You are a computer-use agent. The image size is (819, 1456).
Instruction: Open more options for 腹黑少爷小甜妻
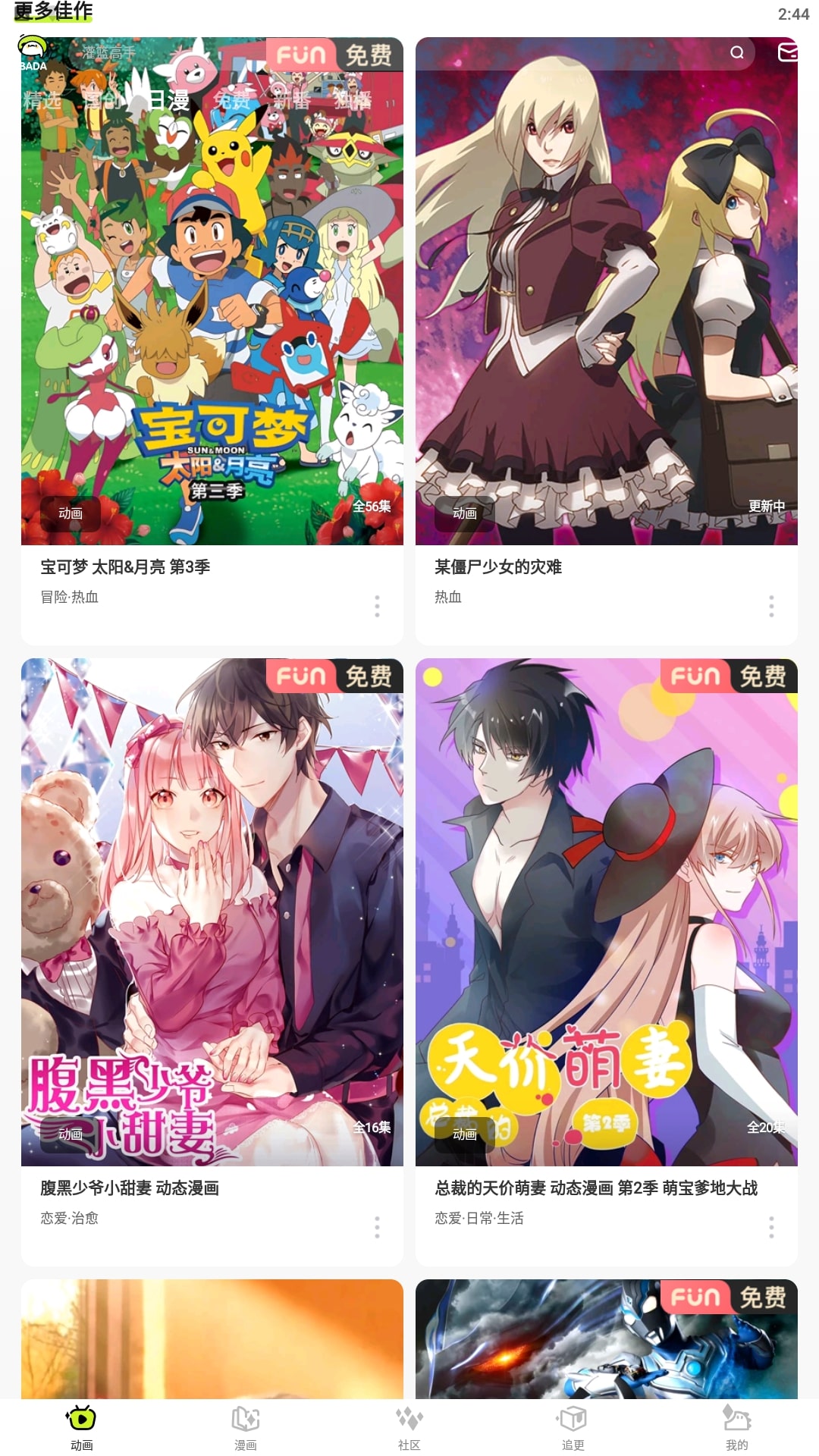[x=377, y=1227]
